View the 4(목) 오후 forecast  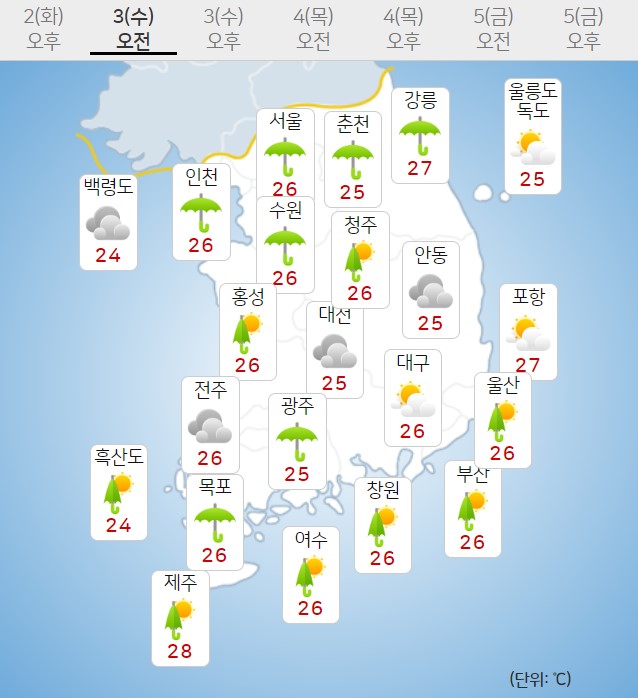coord(404,28)
